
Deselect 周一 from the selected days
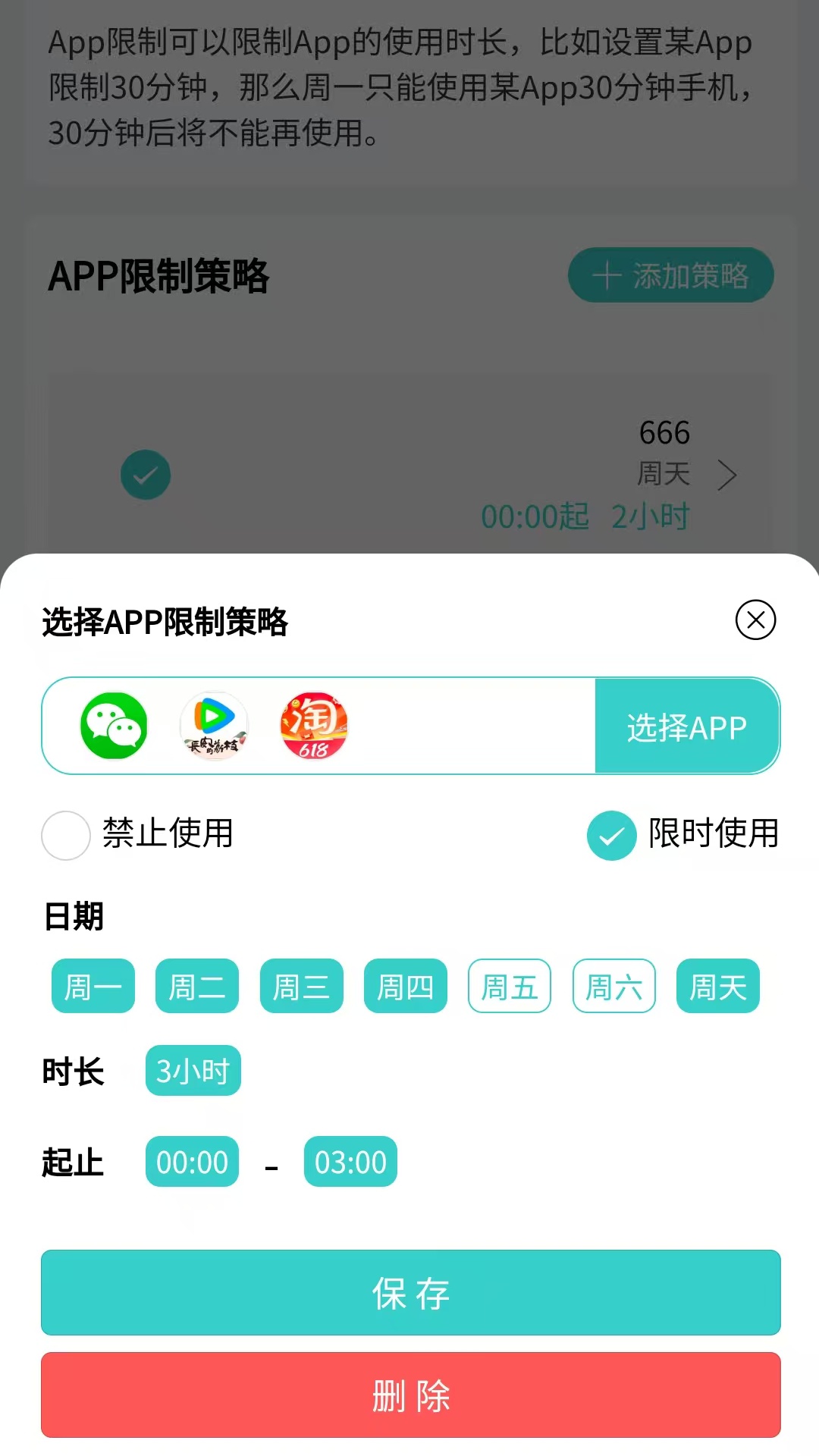point(92,986)
